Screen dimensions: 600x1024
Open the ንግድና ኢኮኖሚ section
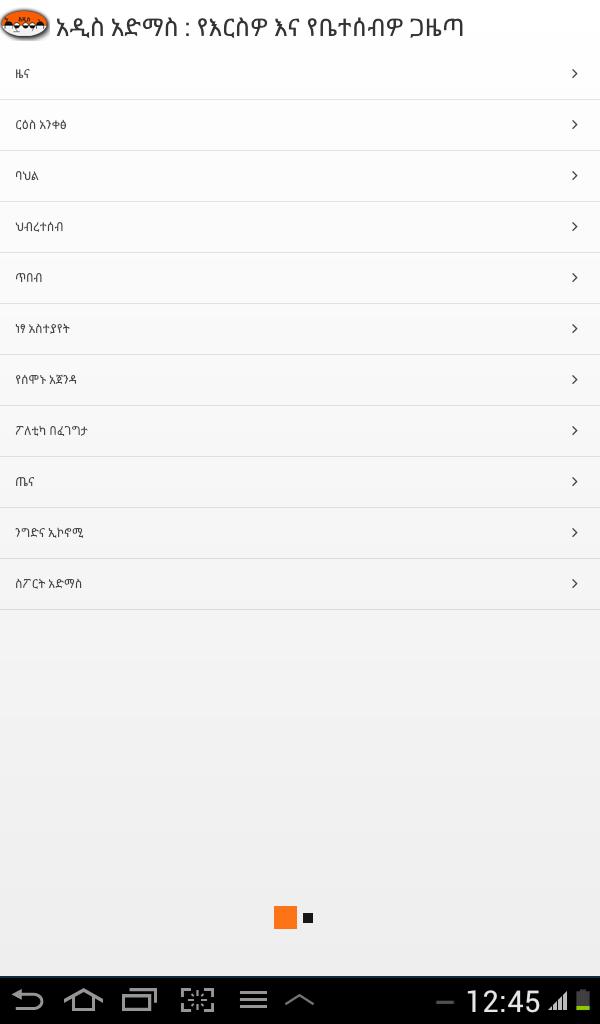coord(300,533)
